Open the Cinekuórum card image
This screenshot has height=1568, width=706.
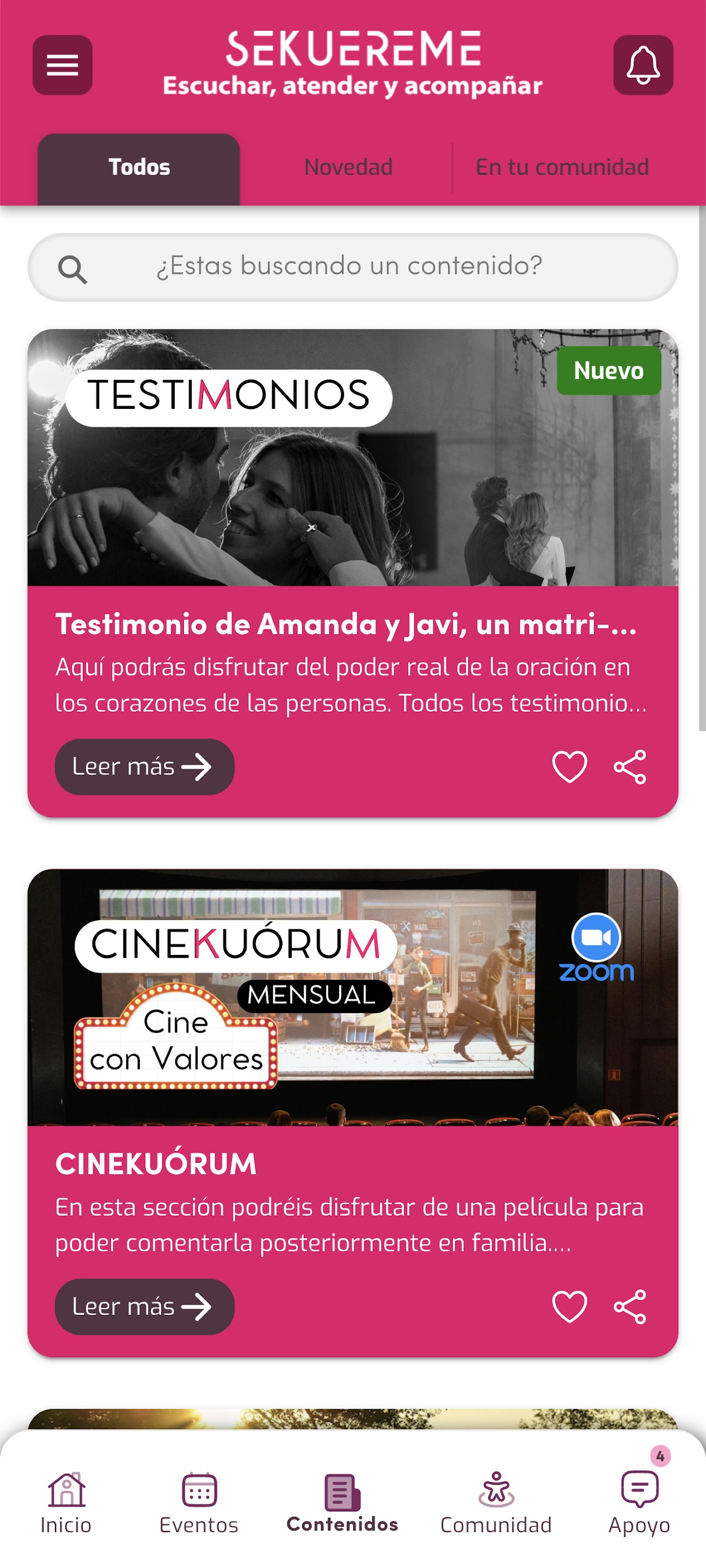(x=353, y=997)
